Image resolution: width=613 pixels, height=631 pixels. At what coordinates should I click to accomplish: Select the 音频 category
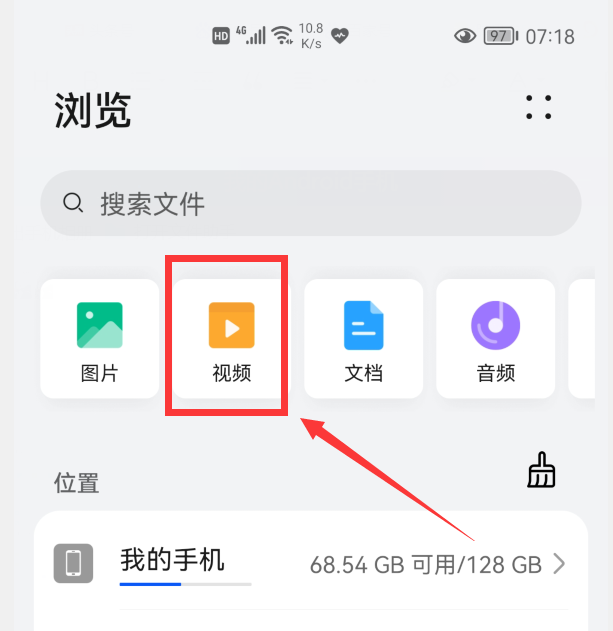pyautogui.click(x=496, y=340)
